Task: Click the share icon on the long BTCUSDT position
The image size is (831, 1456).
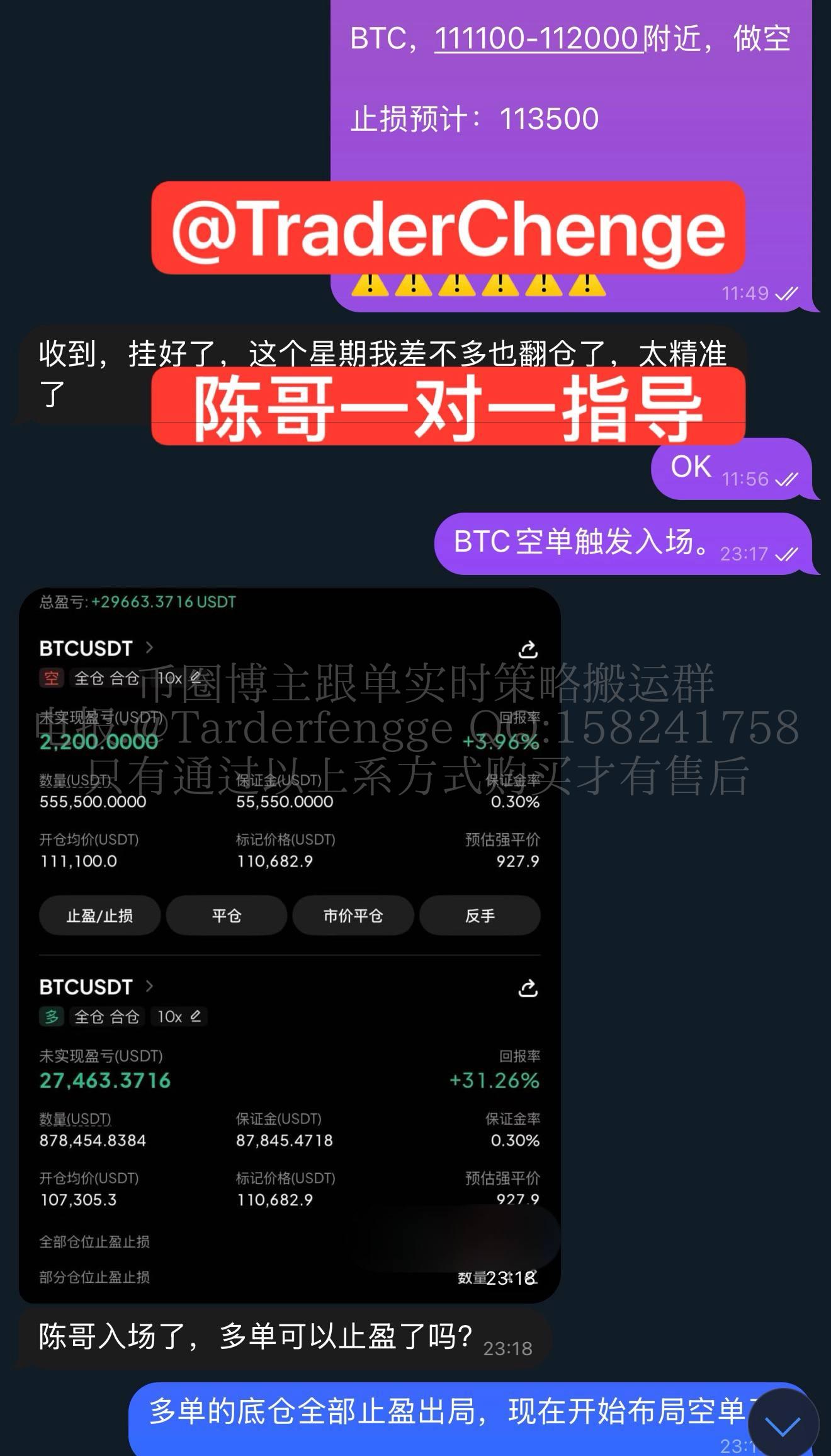Action: click(x=529, y=987)
